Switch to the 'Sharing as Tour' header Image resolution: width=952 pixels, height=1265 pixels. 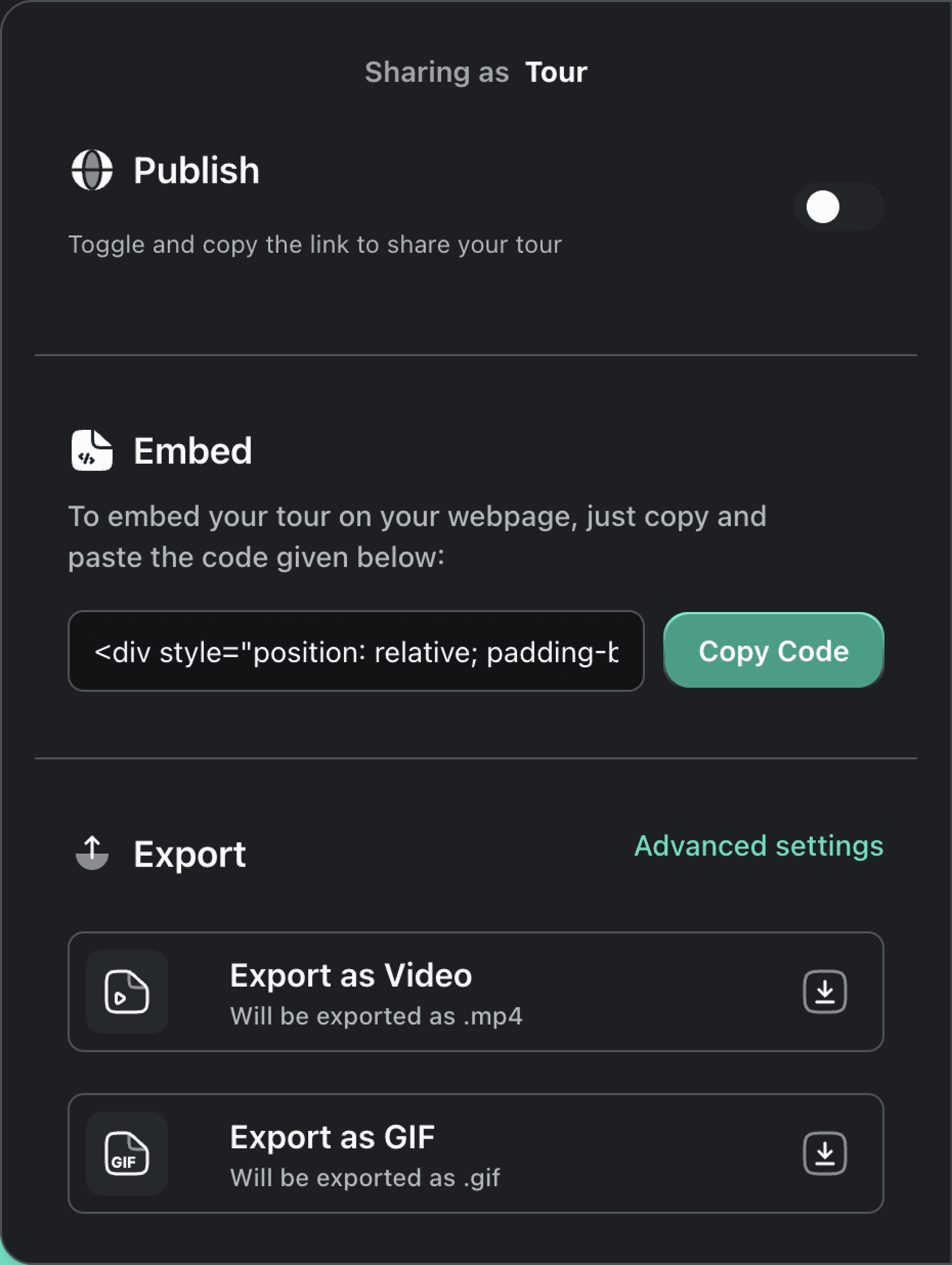click(x=476, y=72)
